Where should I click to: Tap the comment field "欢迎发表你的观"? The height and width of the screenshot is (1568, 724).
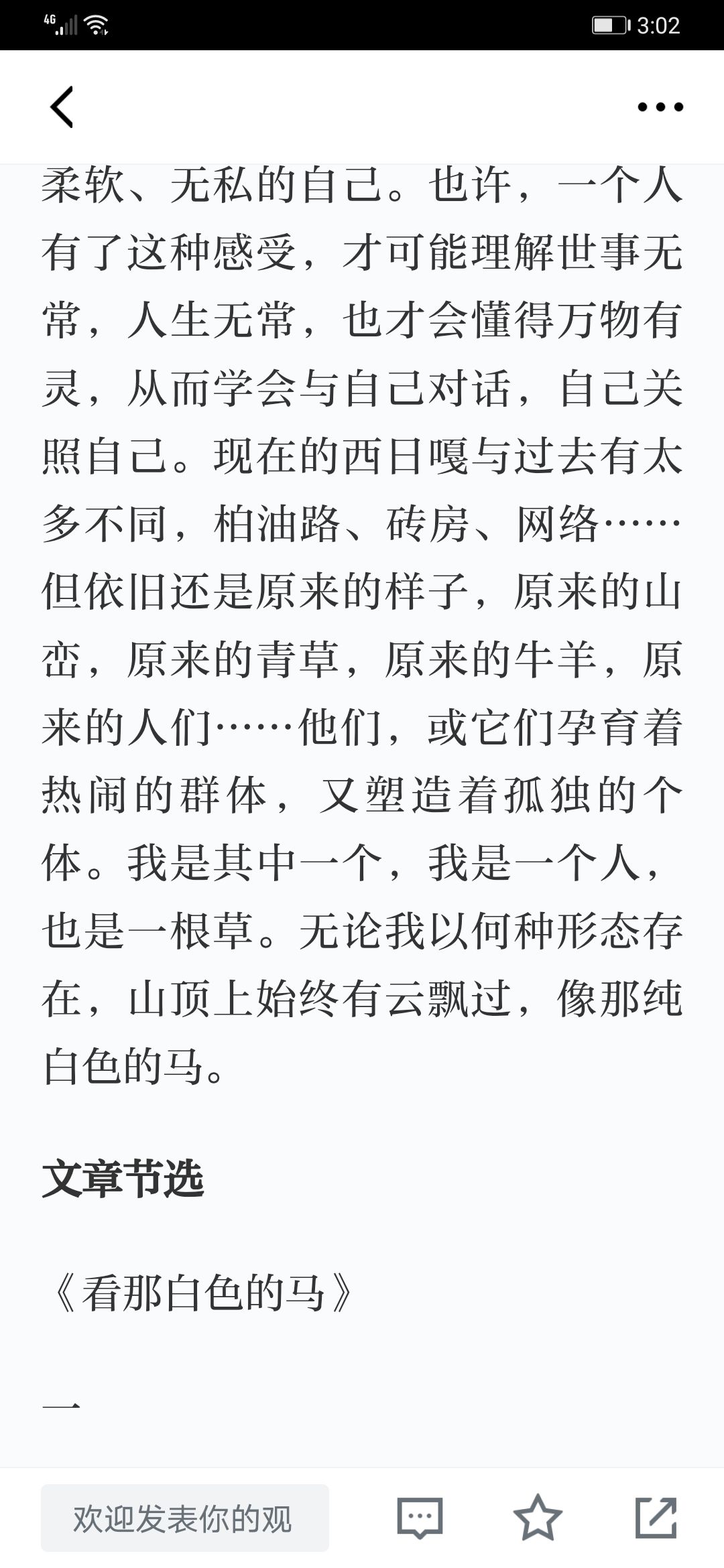(185, 1518)
